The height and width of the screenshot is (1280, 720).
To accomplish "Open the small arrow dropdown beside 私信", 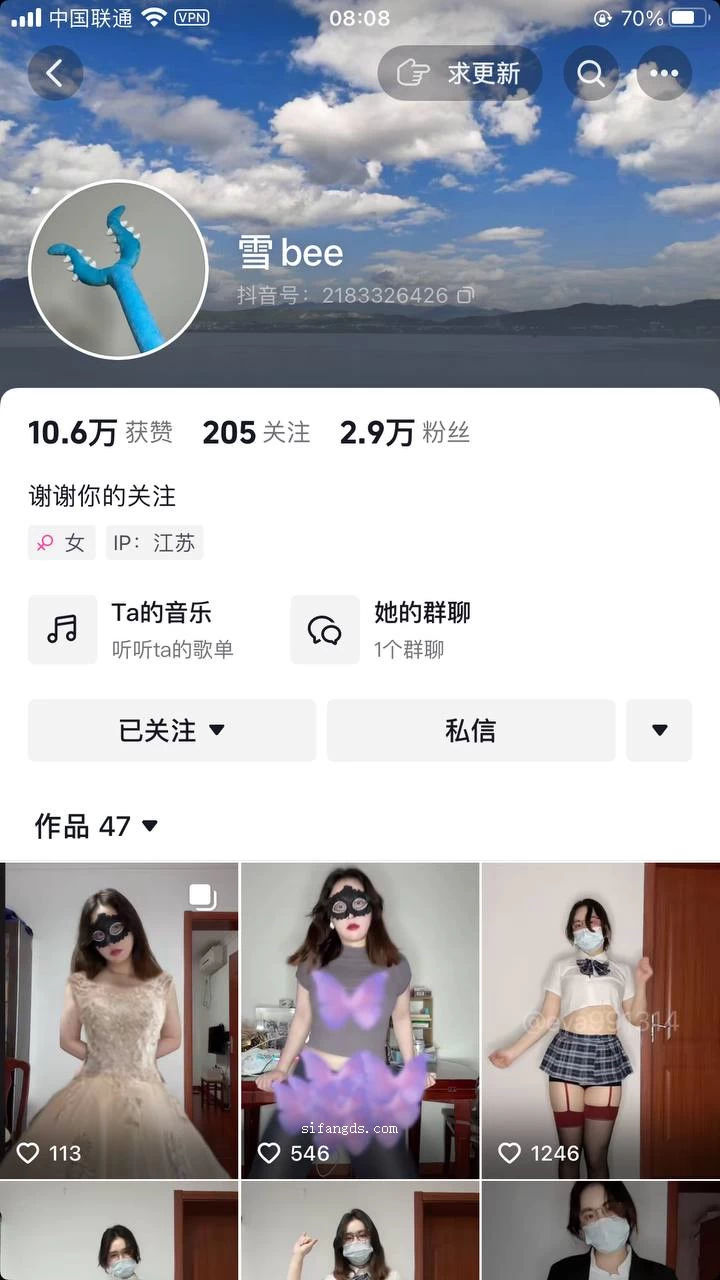I will point(659,730).
